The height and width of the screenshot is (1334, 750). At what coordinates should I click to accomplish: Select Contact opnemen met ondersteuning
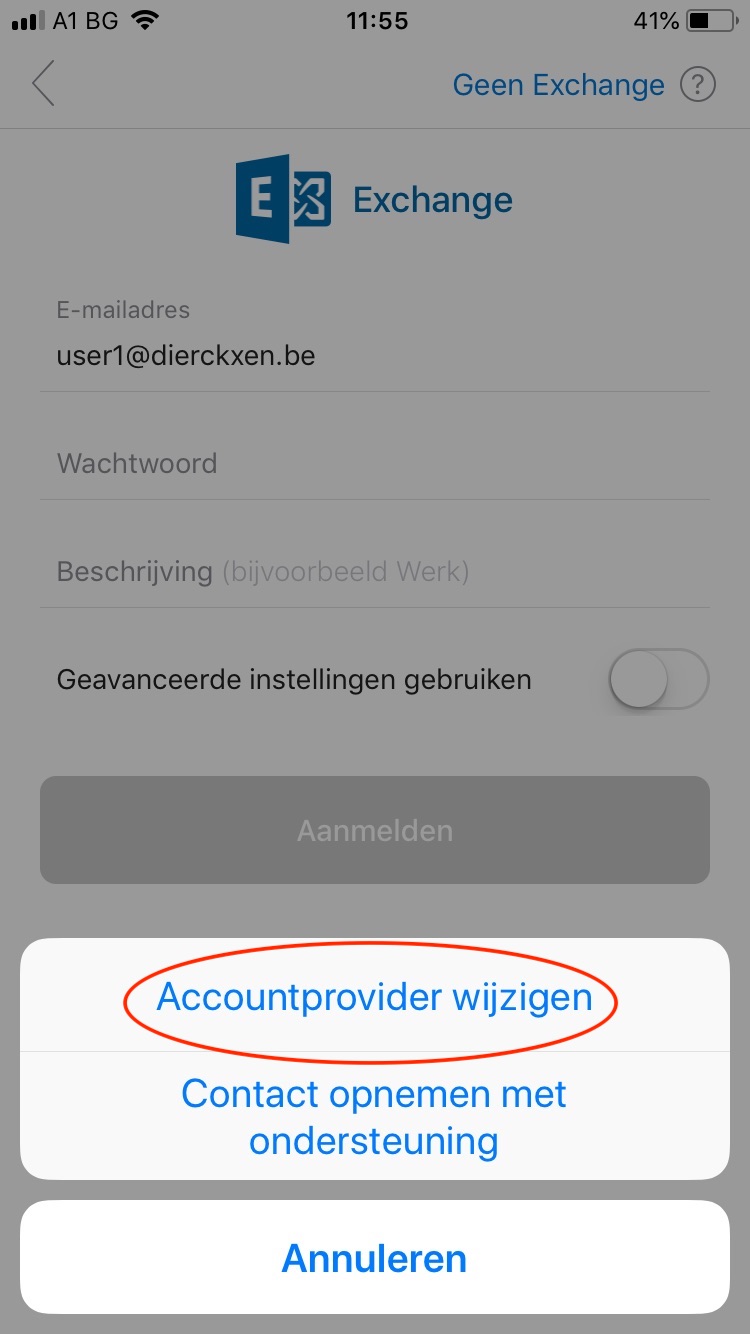pyautogui.click(x=374, y=1117)
